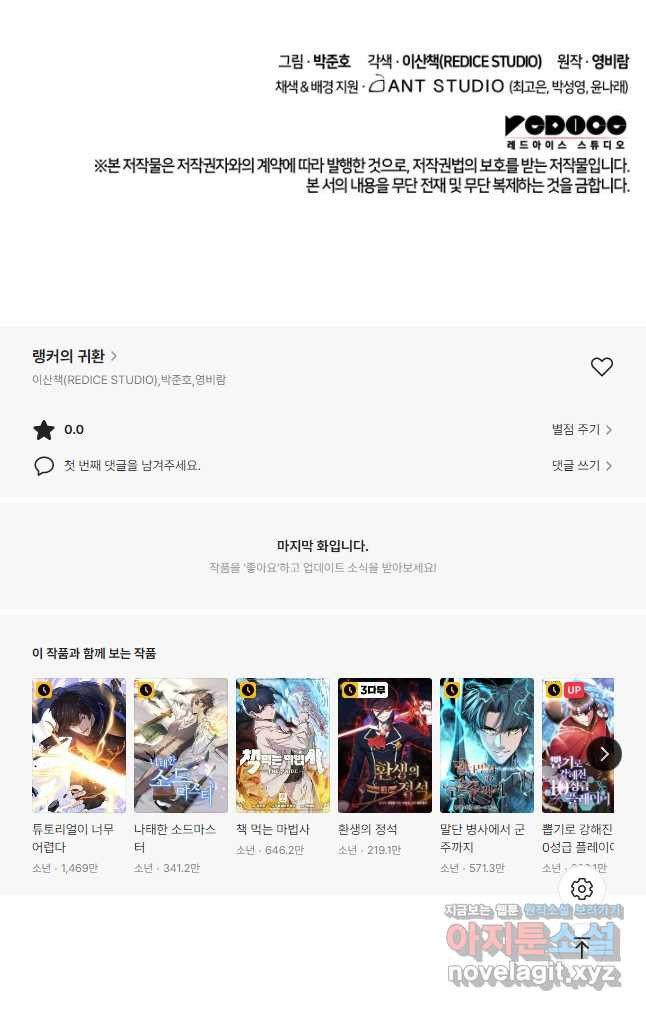Jump to top with the up arrow
Image resolution: width=646 pixels, height=1011 pixels.
pyautogui.click(x=582, y=947)
